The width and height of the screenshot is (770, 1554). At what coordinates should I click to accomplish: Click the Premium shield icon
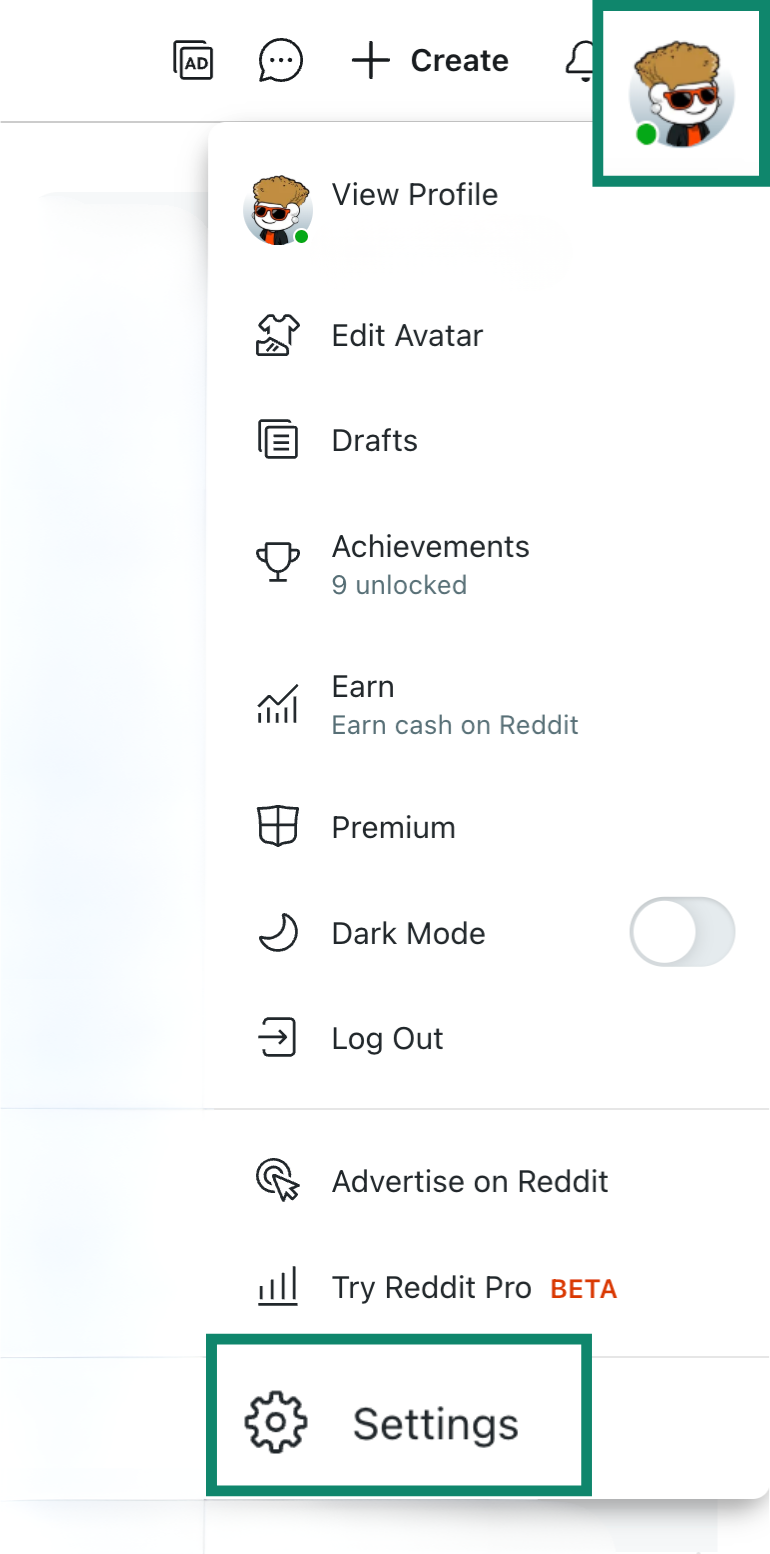(x=278, y=827)
